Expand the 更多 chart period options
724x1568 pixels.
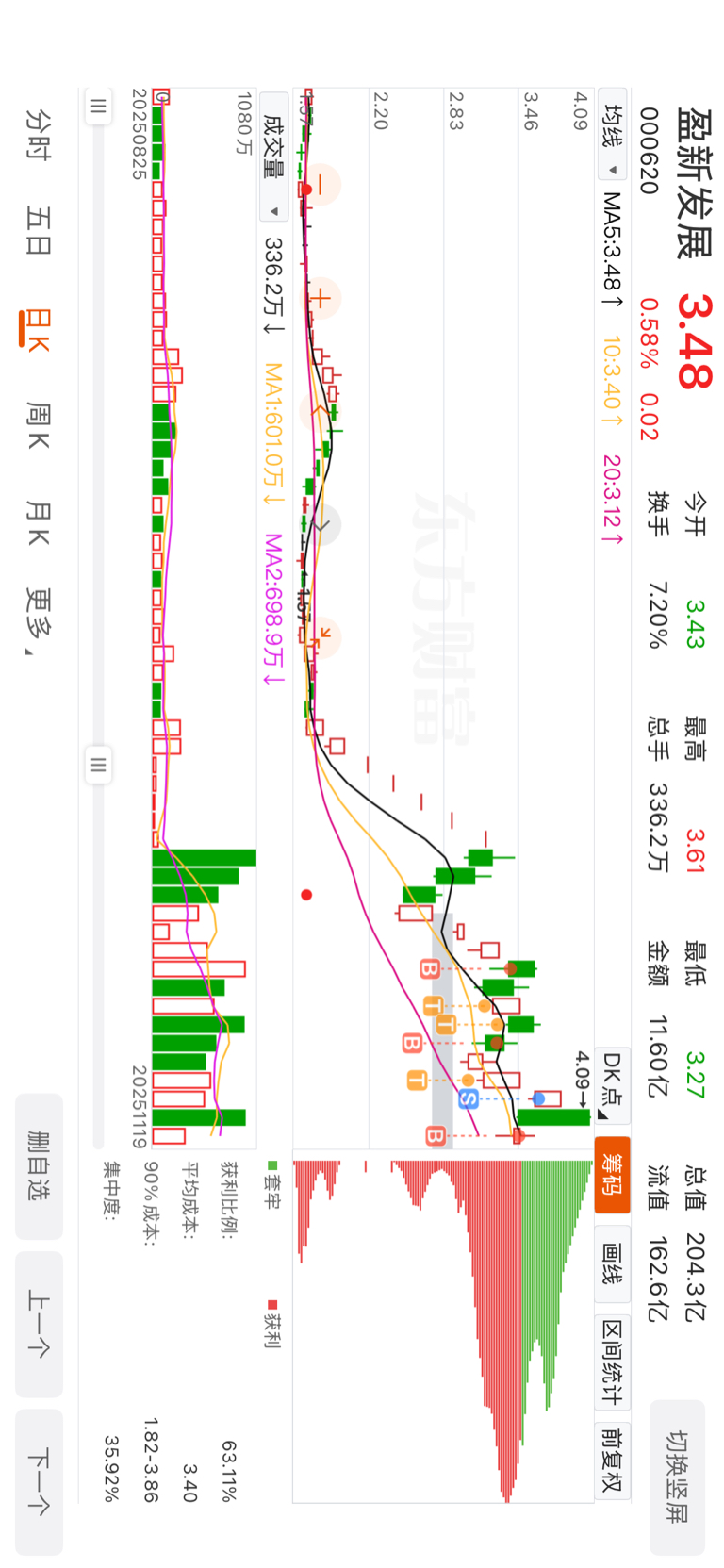click(39, 619)
